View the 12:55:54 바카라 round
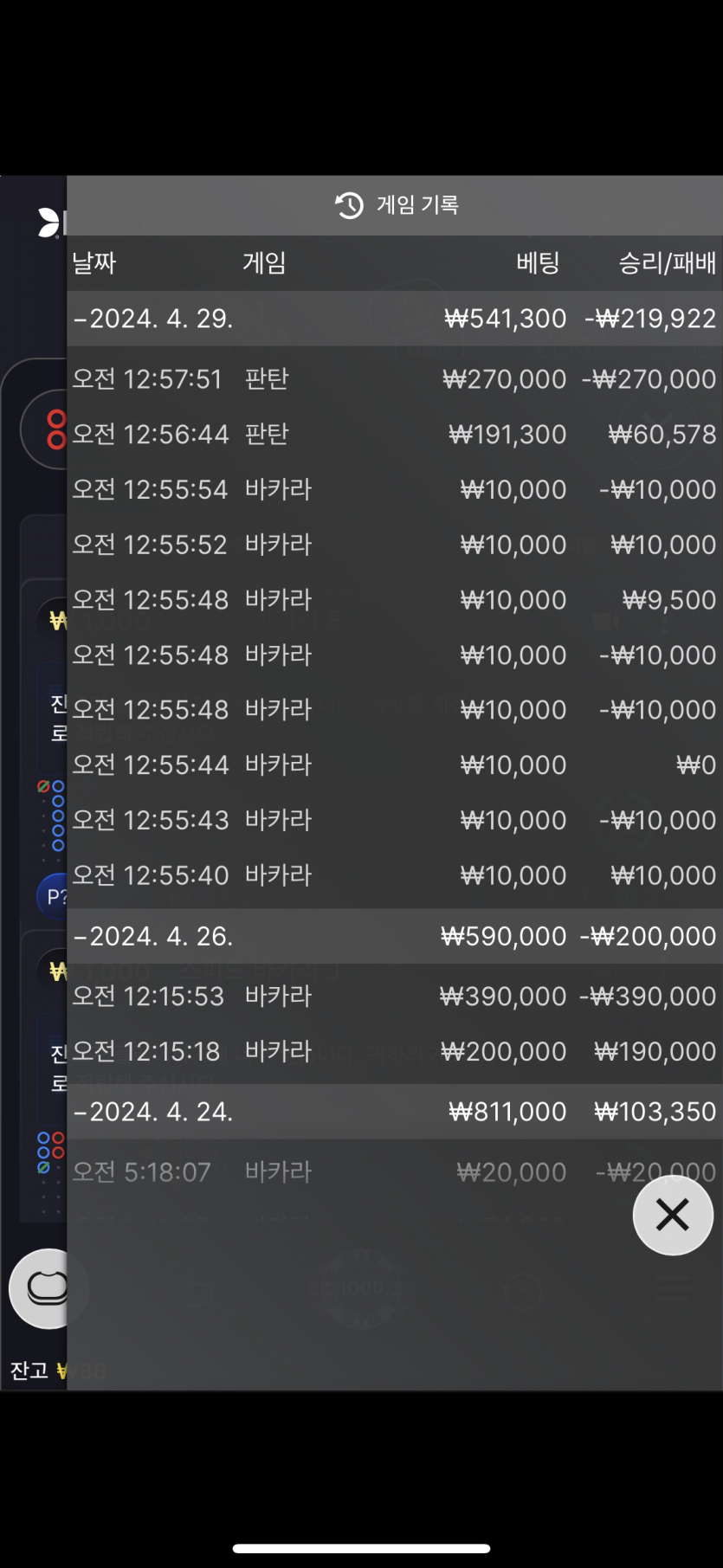 click(394, 490)
